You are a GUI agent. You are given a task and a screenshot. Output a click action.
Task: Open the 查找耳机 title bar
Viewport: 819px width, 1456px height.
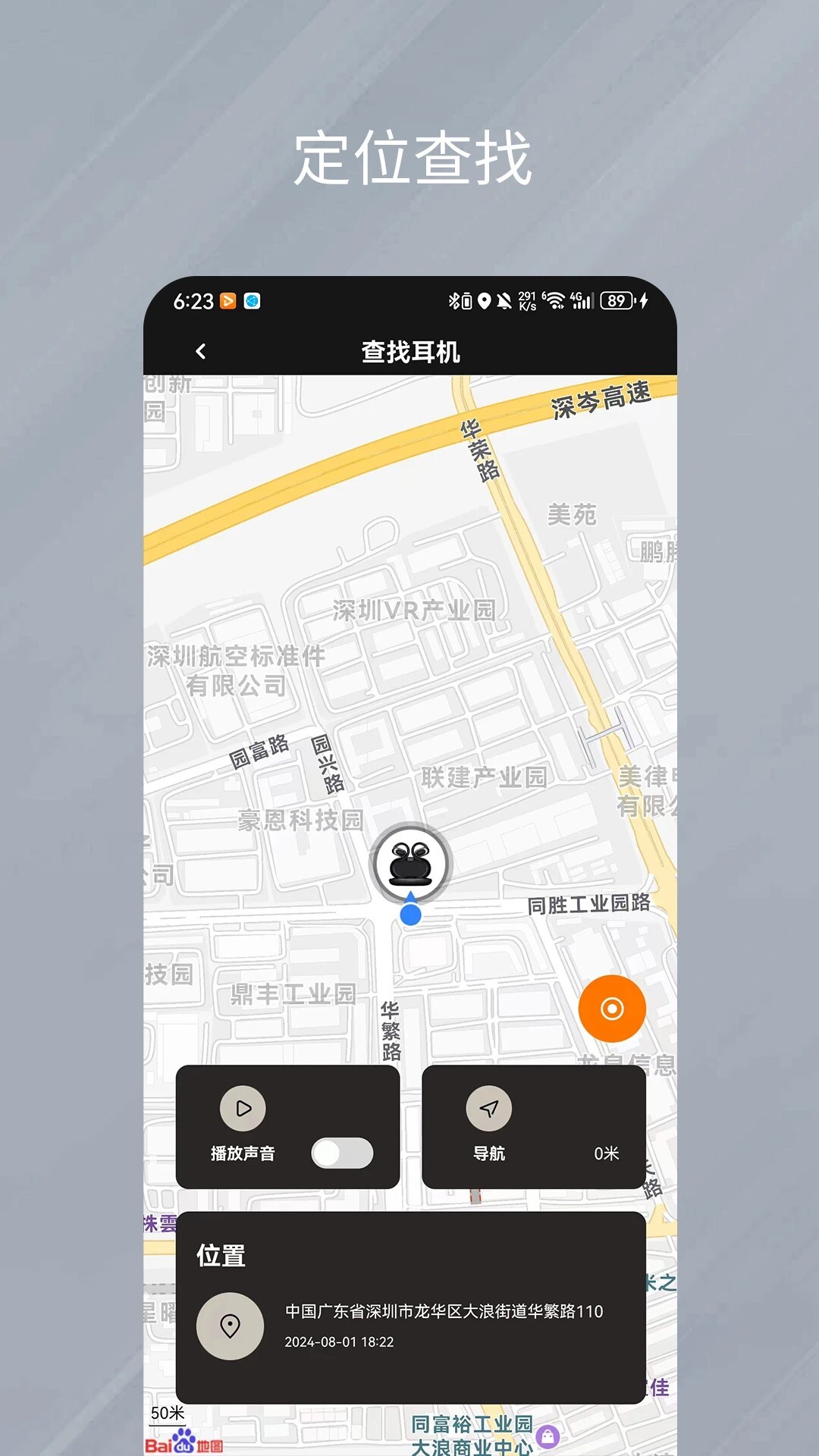click(409, 350)
